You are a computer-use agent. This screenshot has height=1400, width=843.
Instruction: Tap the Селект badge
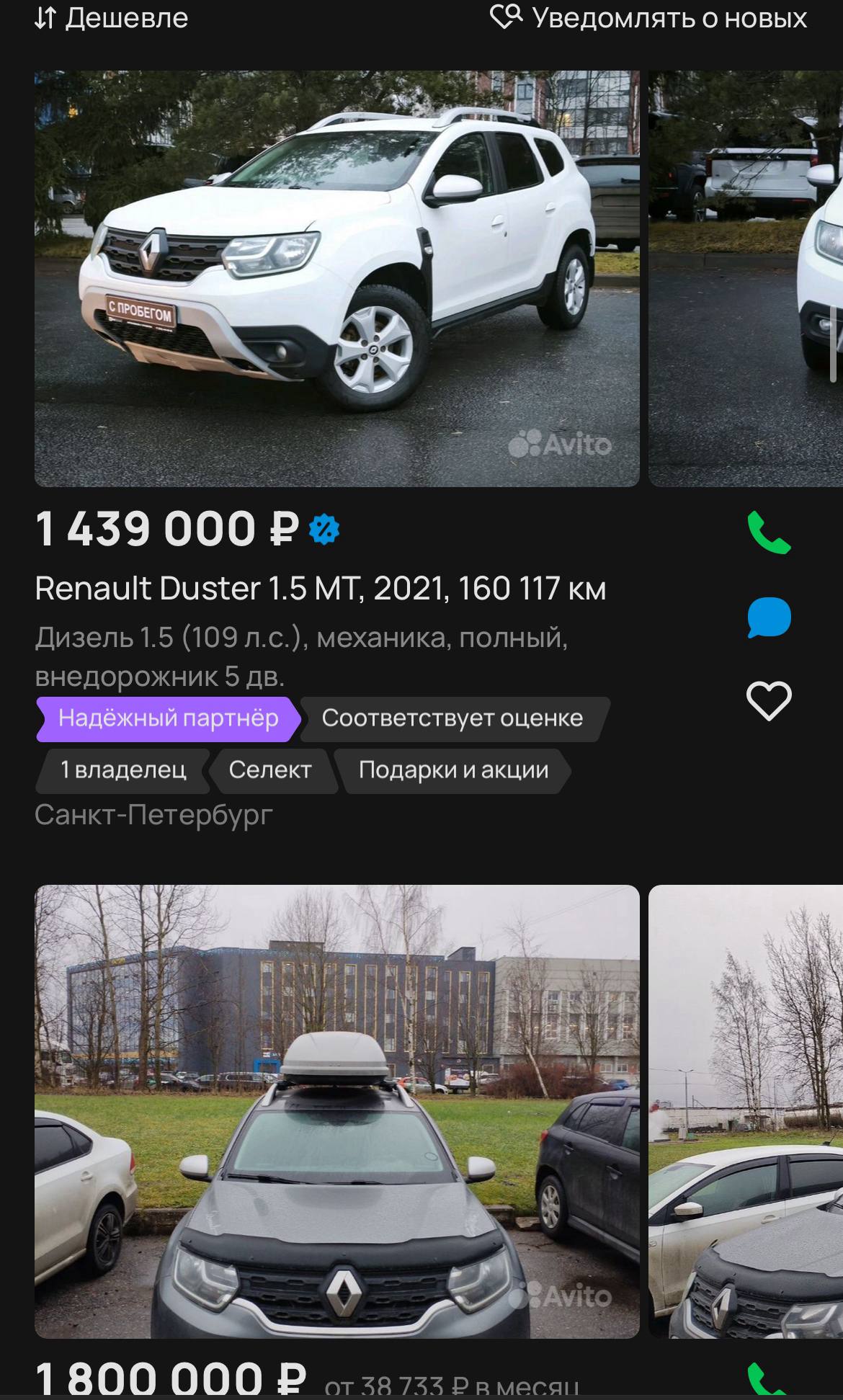pos(270,770)
